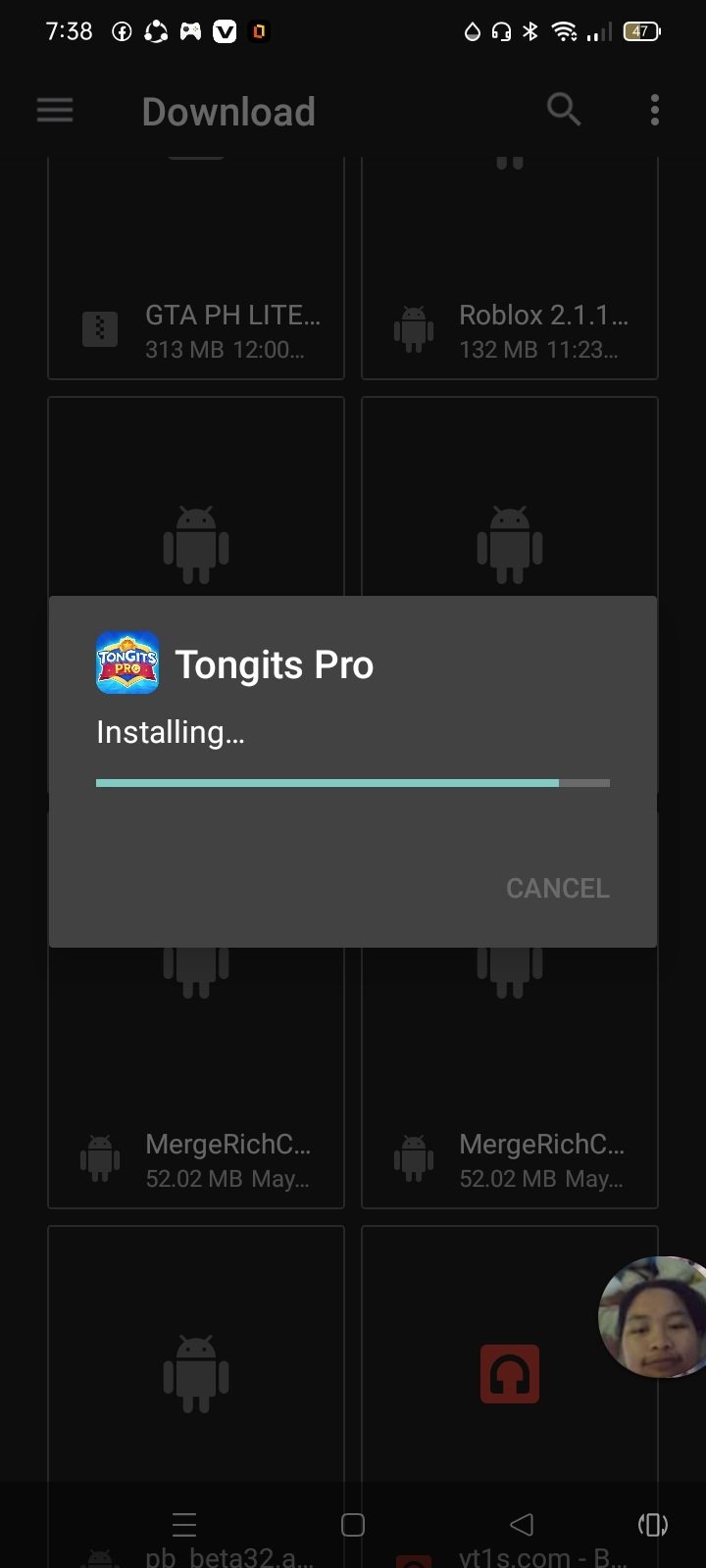Open the navigation drawer menu
Image resolution: width=706 pixels, height=1568 pixels.
[55, 111]
